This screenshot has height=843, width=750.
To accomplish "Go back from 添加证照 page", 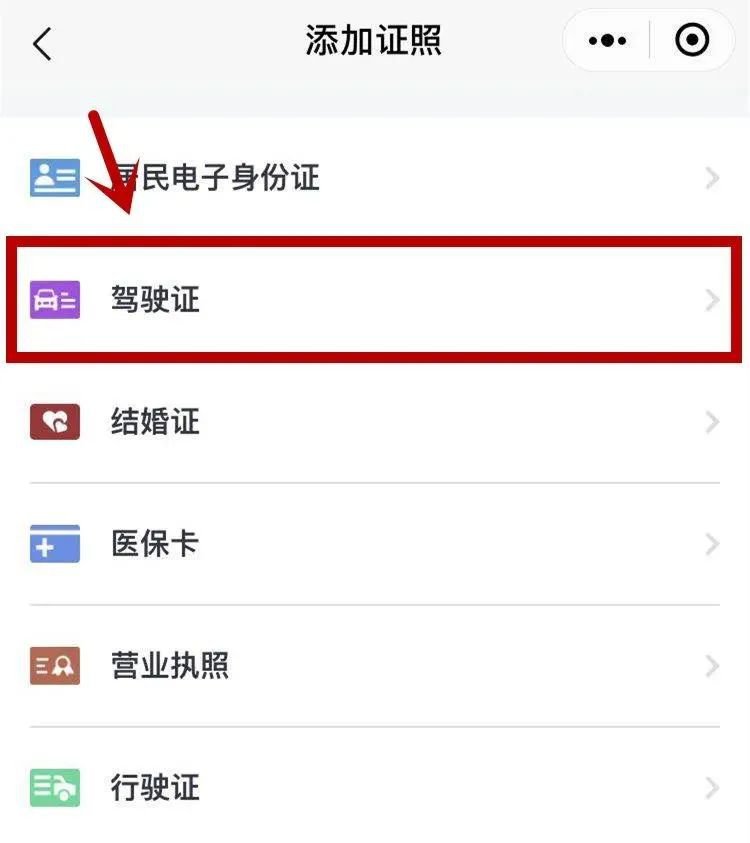I will [x=42, y=44].
